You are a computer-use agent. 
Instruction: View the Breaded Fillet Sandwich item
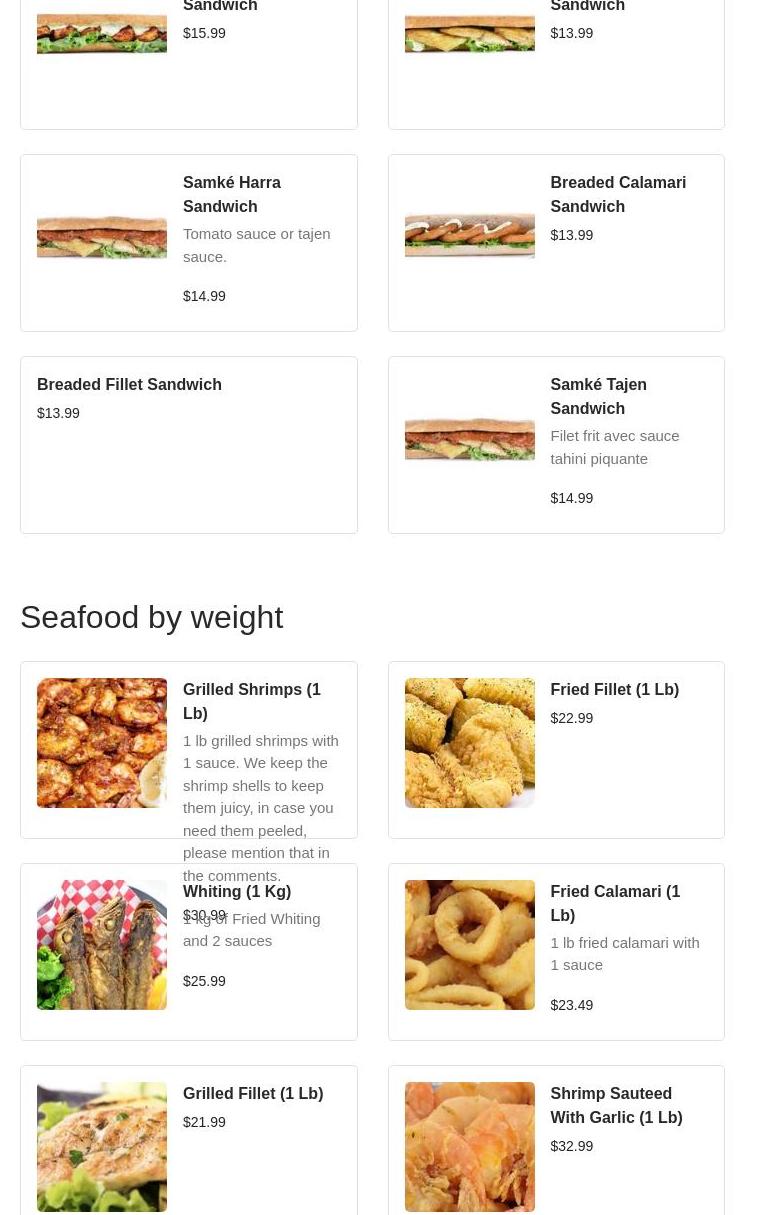click(188, 445)
